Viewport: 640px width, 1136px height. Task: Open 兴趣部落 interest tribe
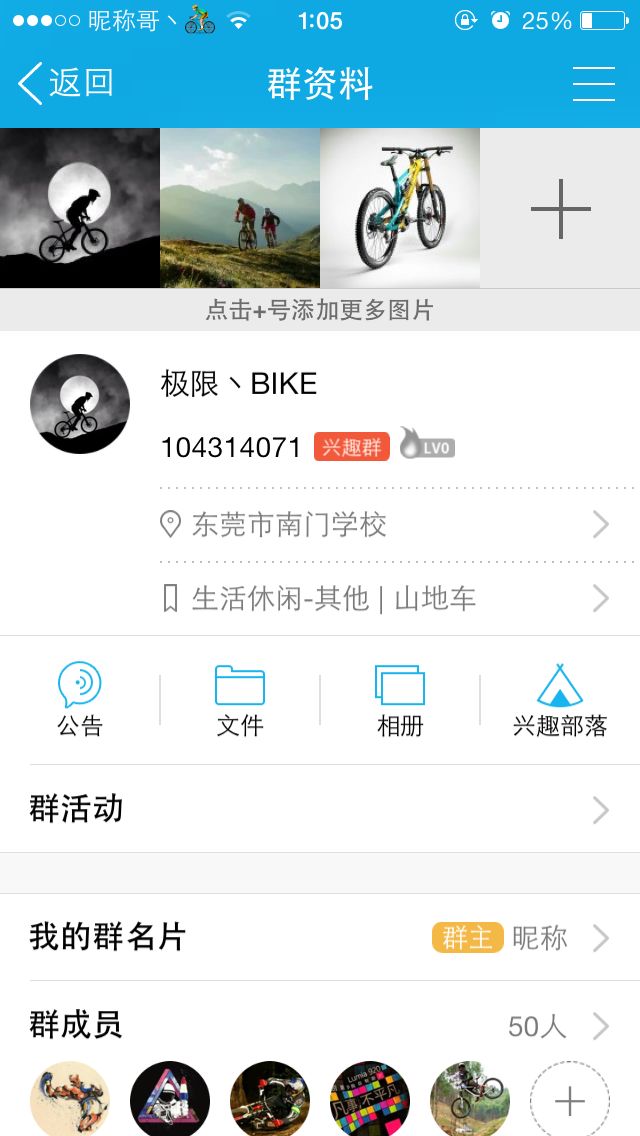pyautogui.click(x=560, y=700)
